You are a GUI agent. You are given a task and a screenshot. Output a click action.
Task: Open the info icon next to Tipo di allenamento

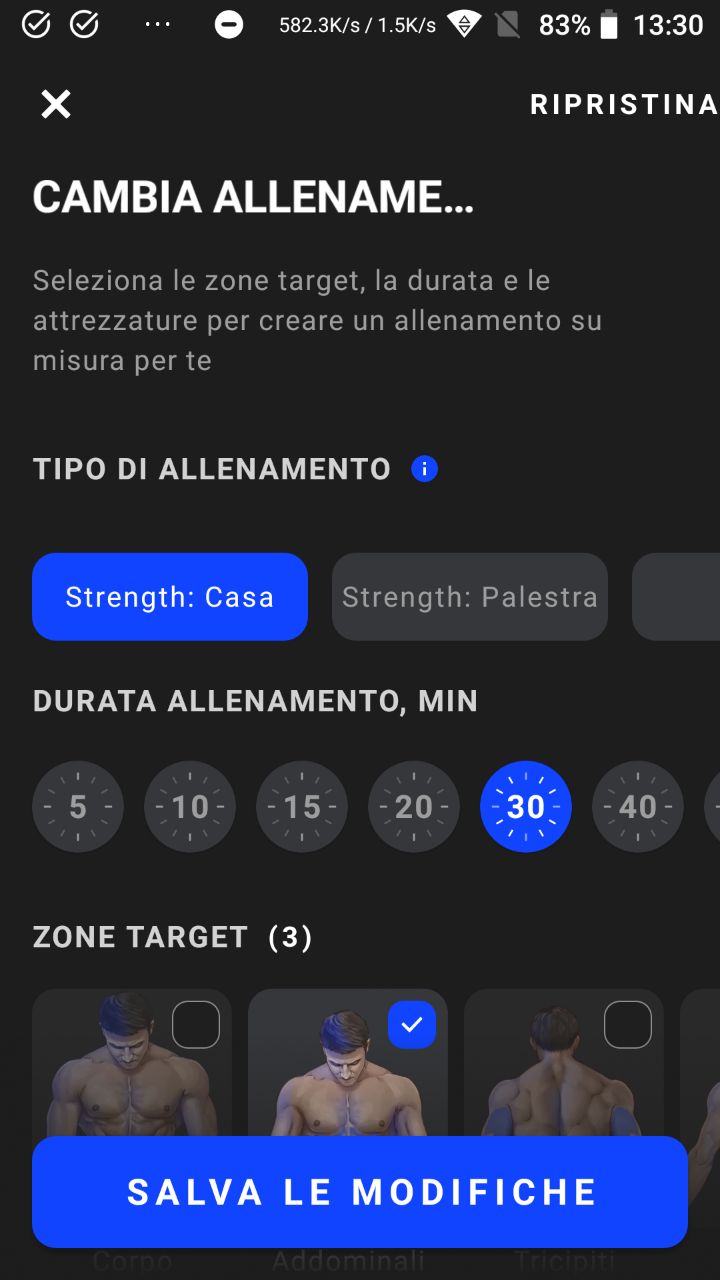[425, 469]
